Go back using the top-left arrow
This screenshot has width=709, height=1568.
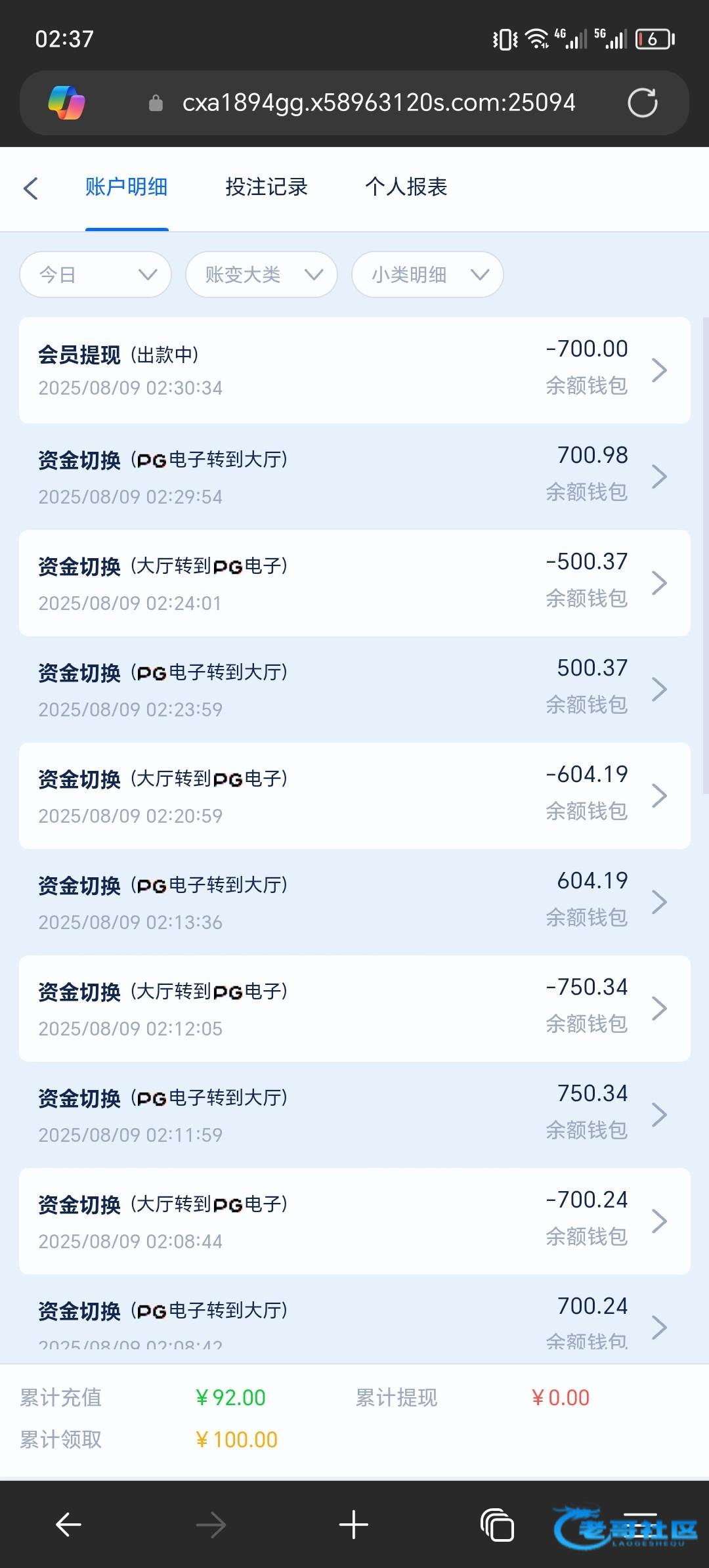coord(31,188)
